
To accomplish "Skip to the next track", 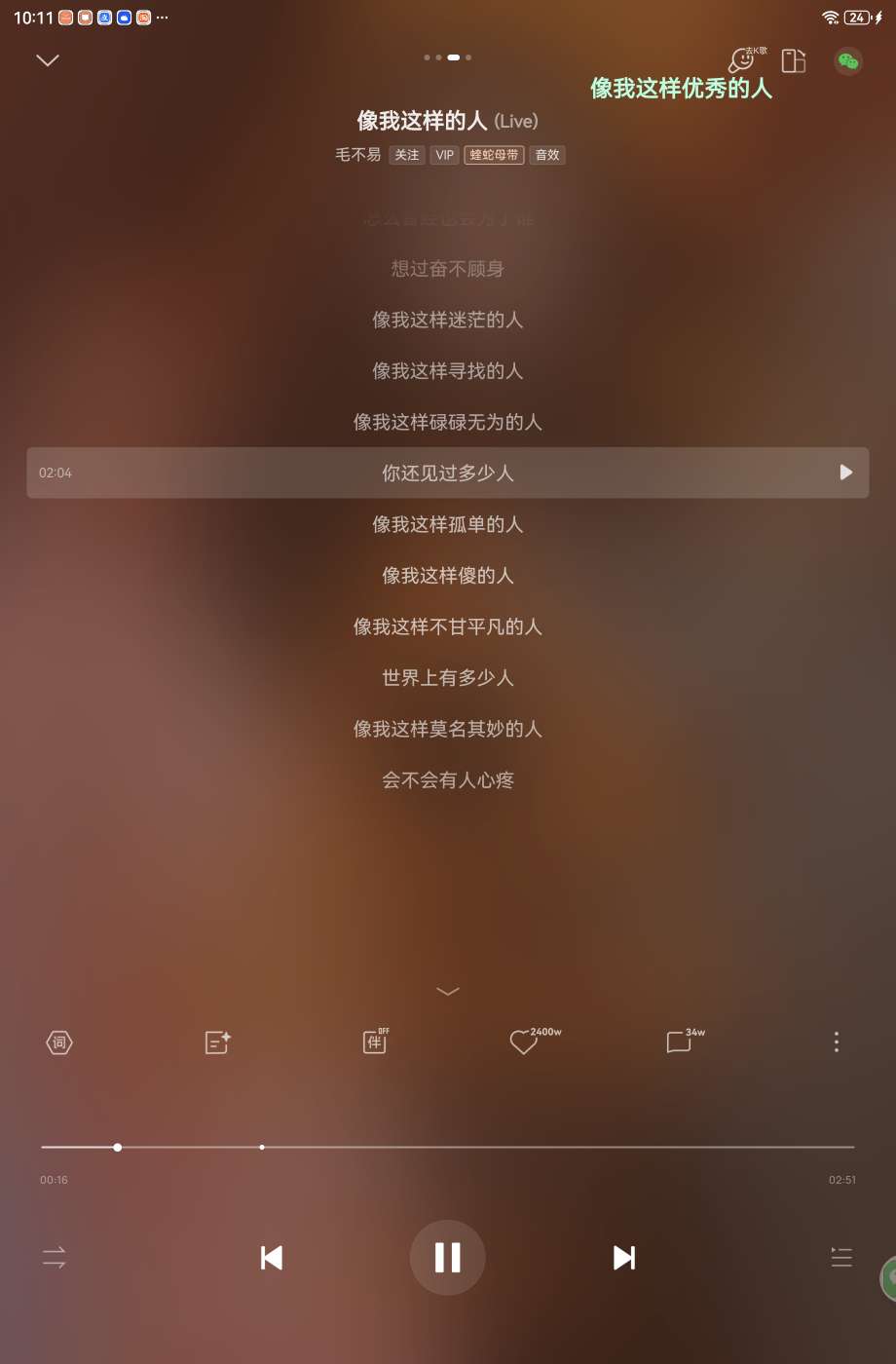I will pyautogui.click(x=624, y=1258).
